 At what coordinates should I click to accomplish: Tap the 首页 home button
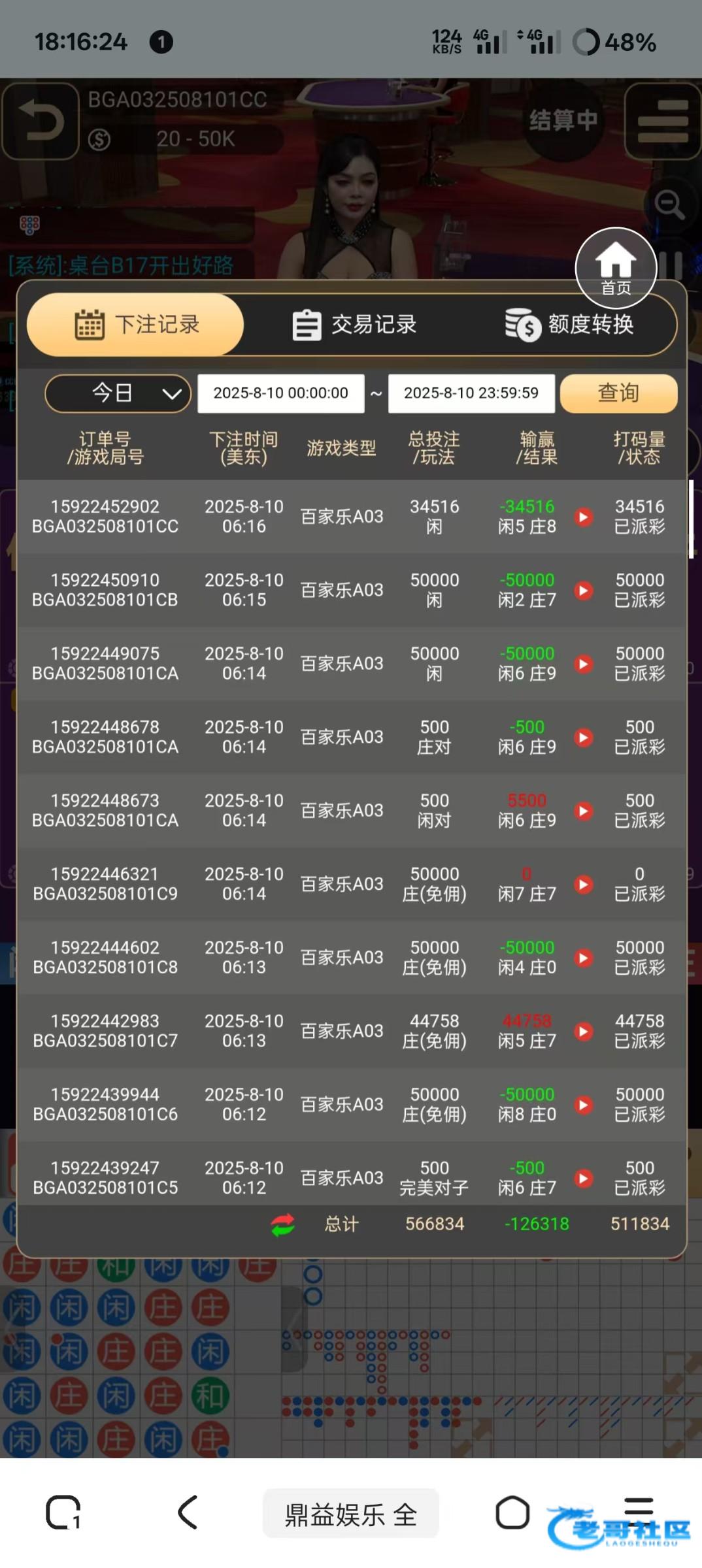(x=616, y=268)
